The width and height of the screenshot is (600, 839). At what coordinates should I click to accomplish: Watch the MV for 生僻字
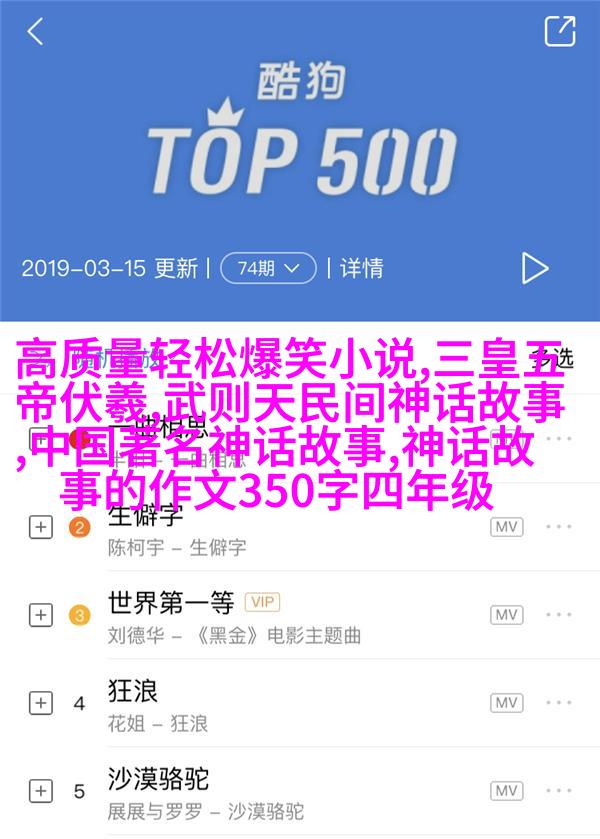508,527
